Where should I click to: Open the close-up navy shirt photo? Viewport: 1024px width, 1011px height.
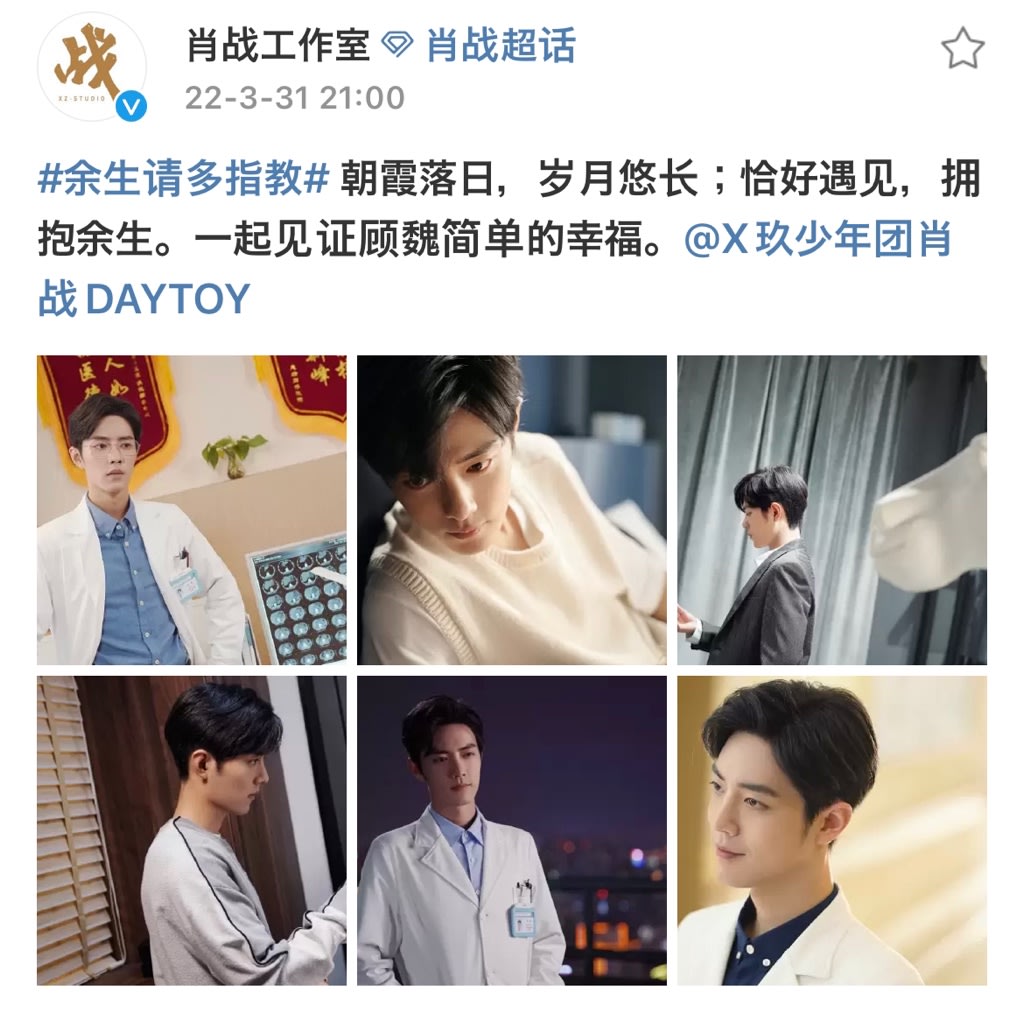click(832, 830)
